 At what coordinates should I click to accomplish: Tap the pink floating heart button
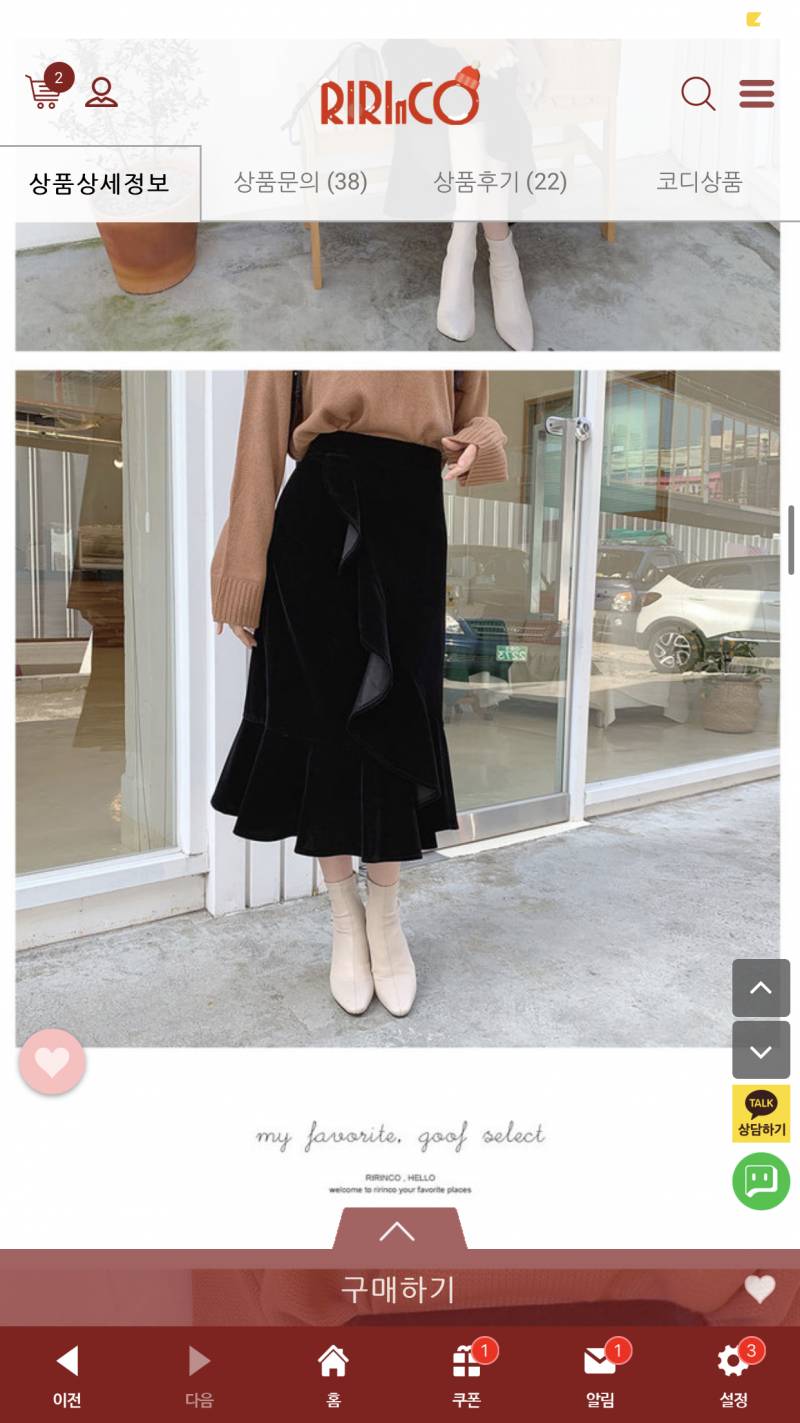[52, 1061]
